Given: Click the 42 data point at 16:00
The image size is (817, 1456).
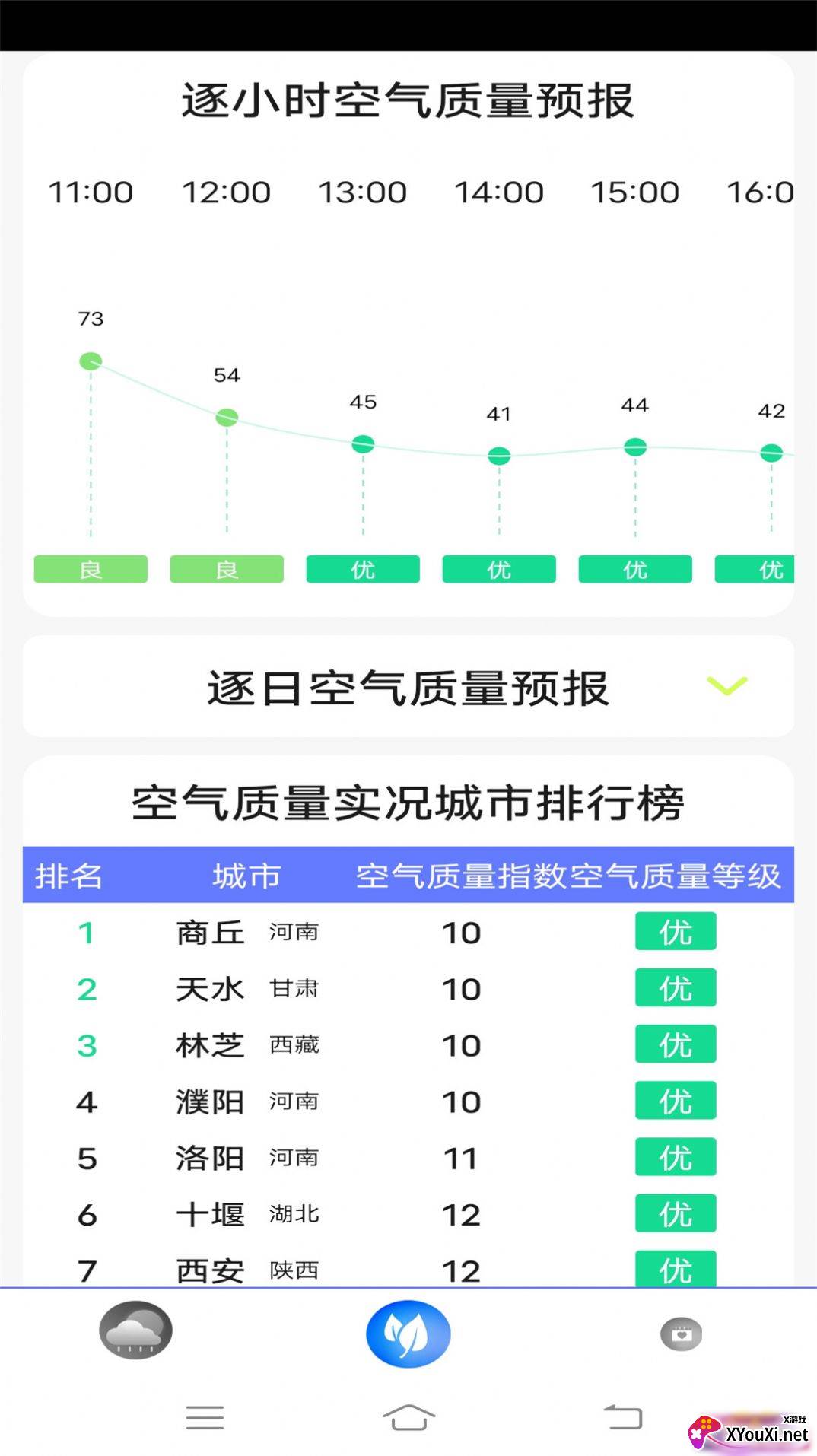Looking at the screenshot, I should 771,453.
